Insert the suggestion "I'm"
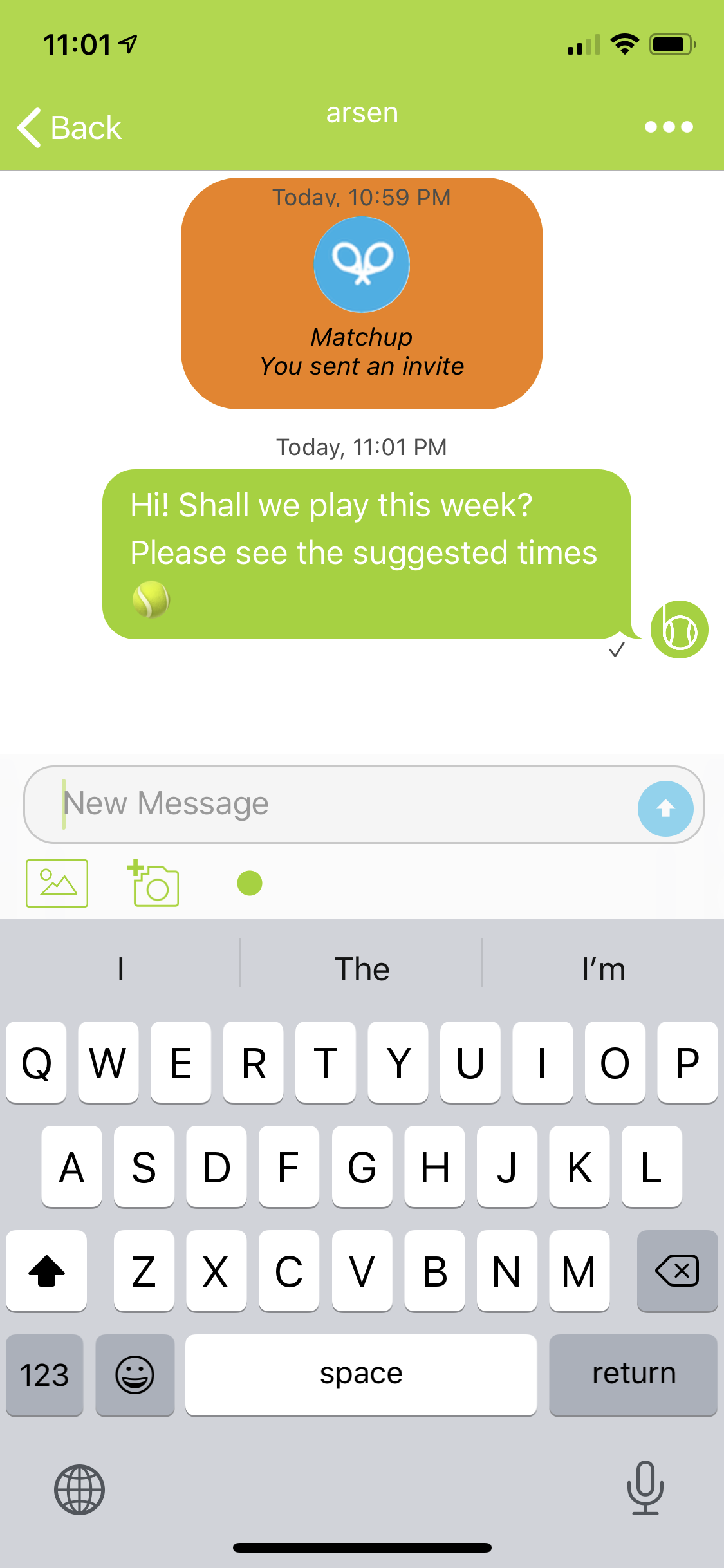 click(x=603, y=969)
